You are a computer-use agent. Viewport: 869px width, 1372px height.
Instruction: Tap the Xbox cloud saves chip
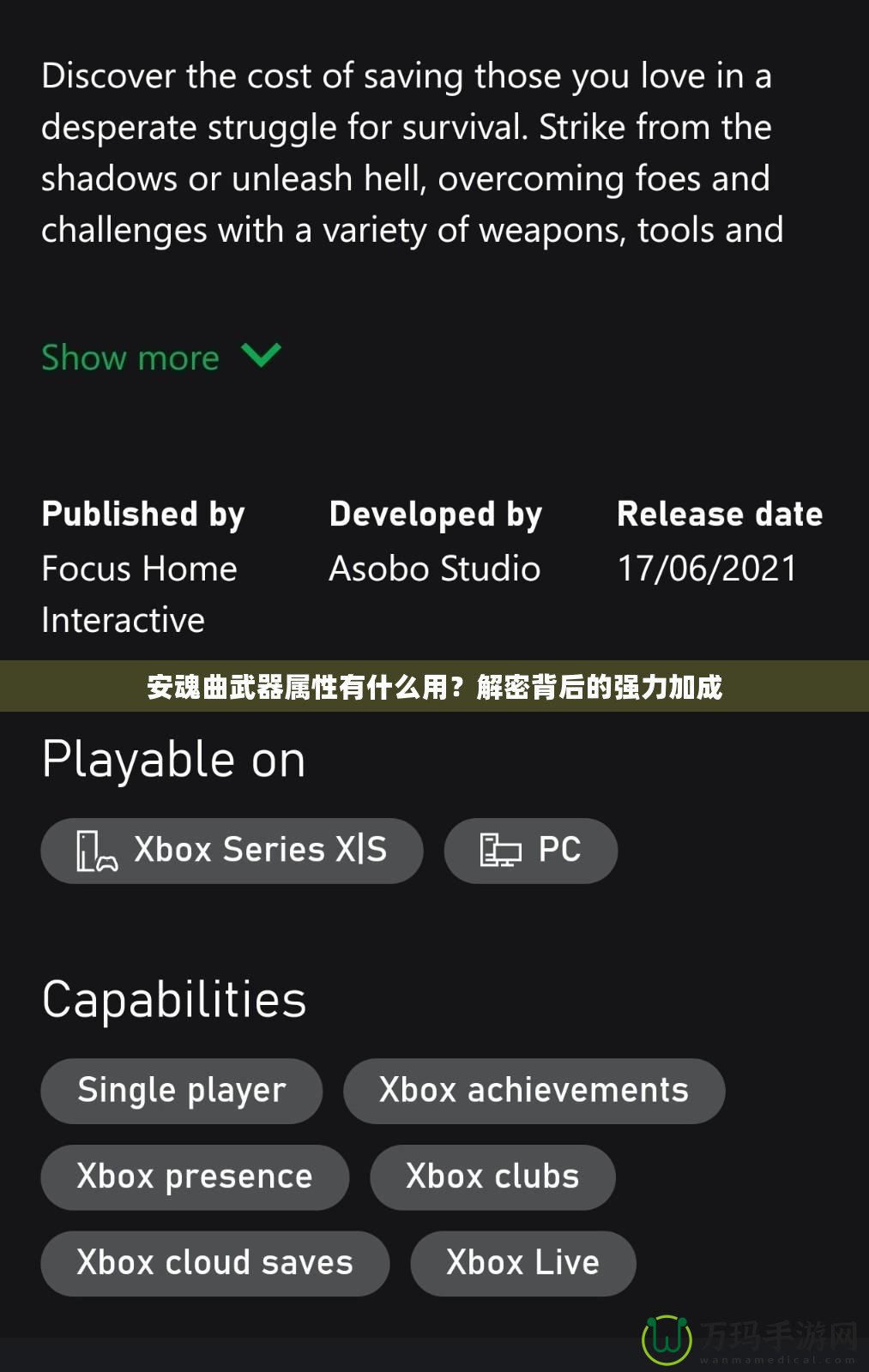point(214,1263)
